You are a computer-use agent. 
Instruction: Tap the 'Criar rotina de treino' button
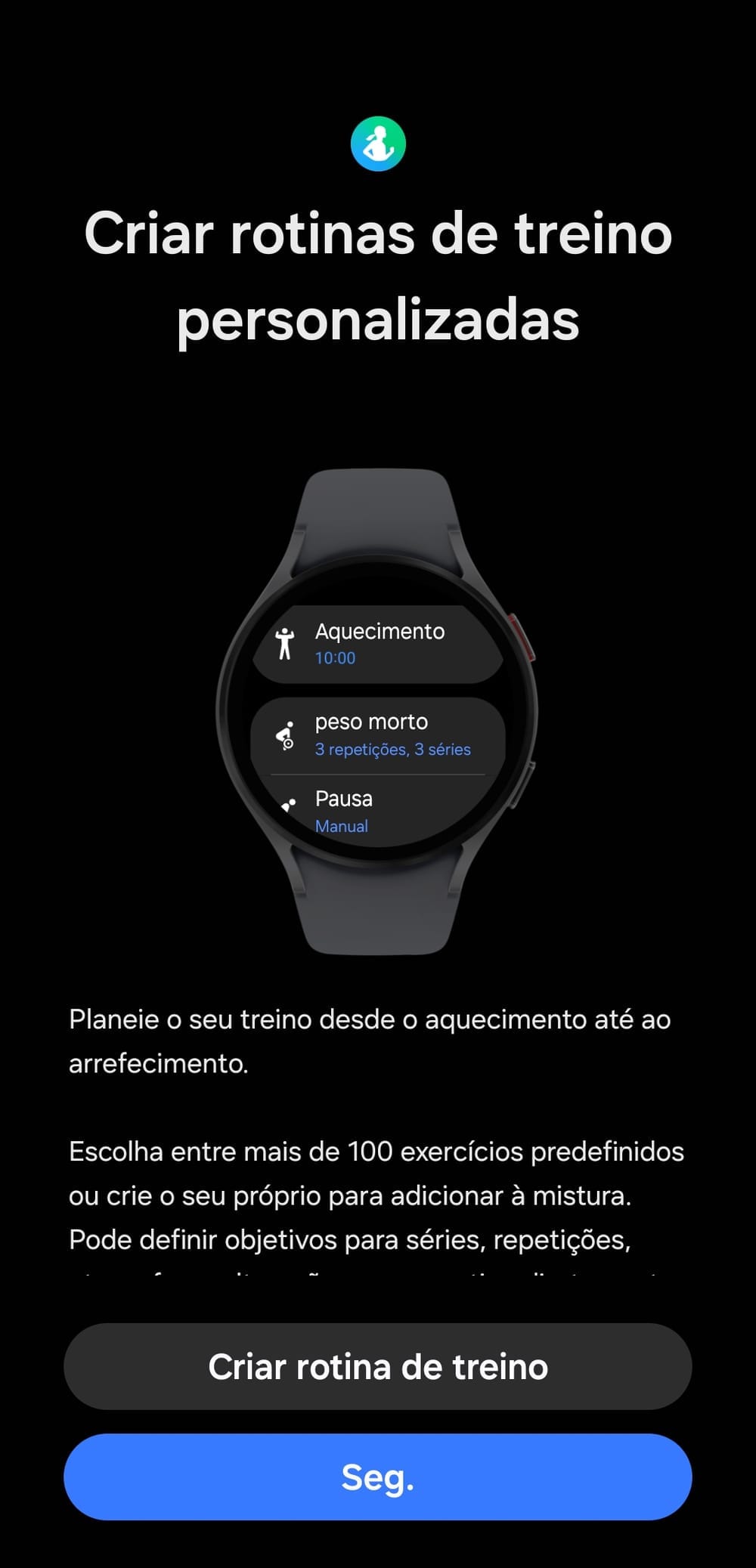click(378, 1366)
